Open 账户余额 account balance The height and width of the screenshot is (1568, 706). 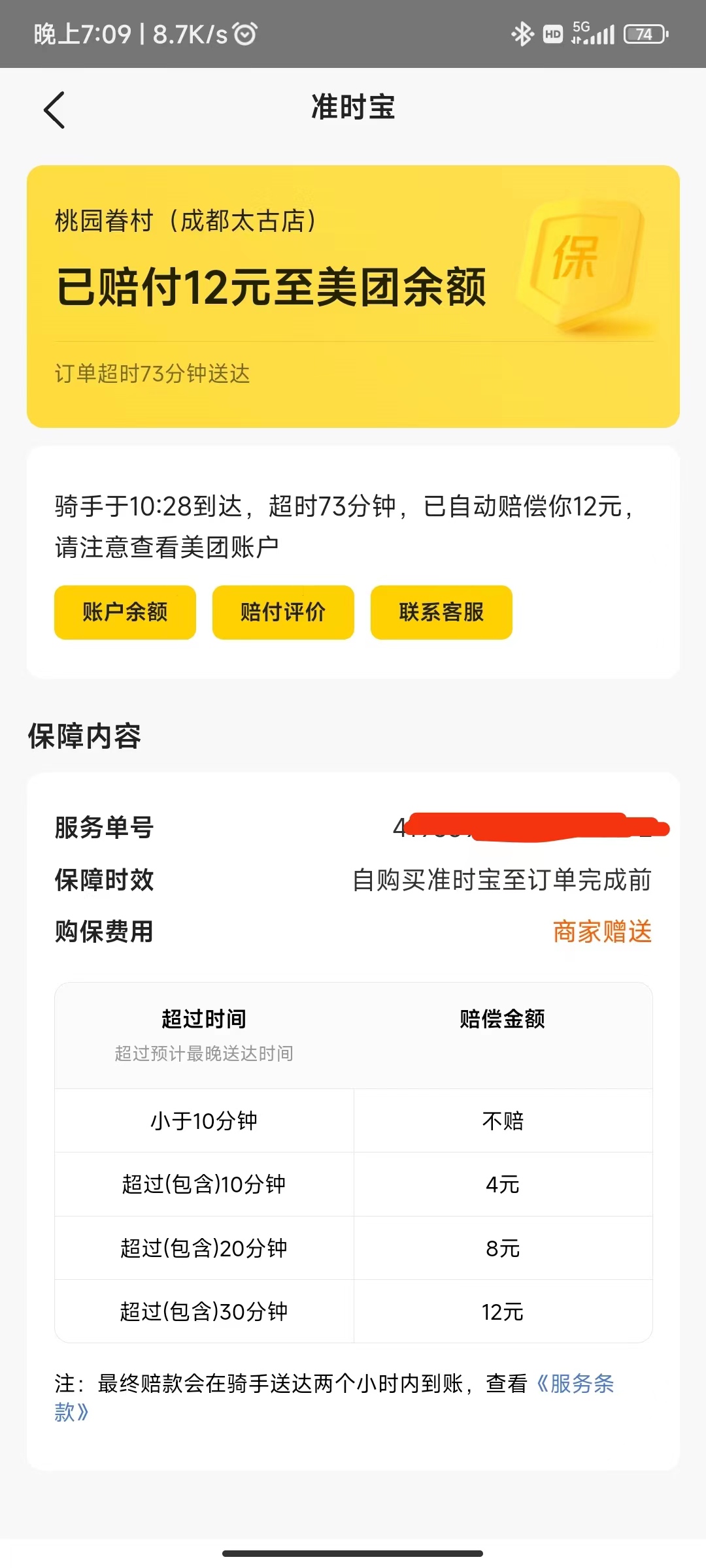coord(125,612)
